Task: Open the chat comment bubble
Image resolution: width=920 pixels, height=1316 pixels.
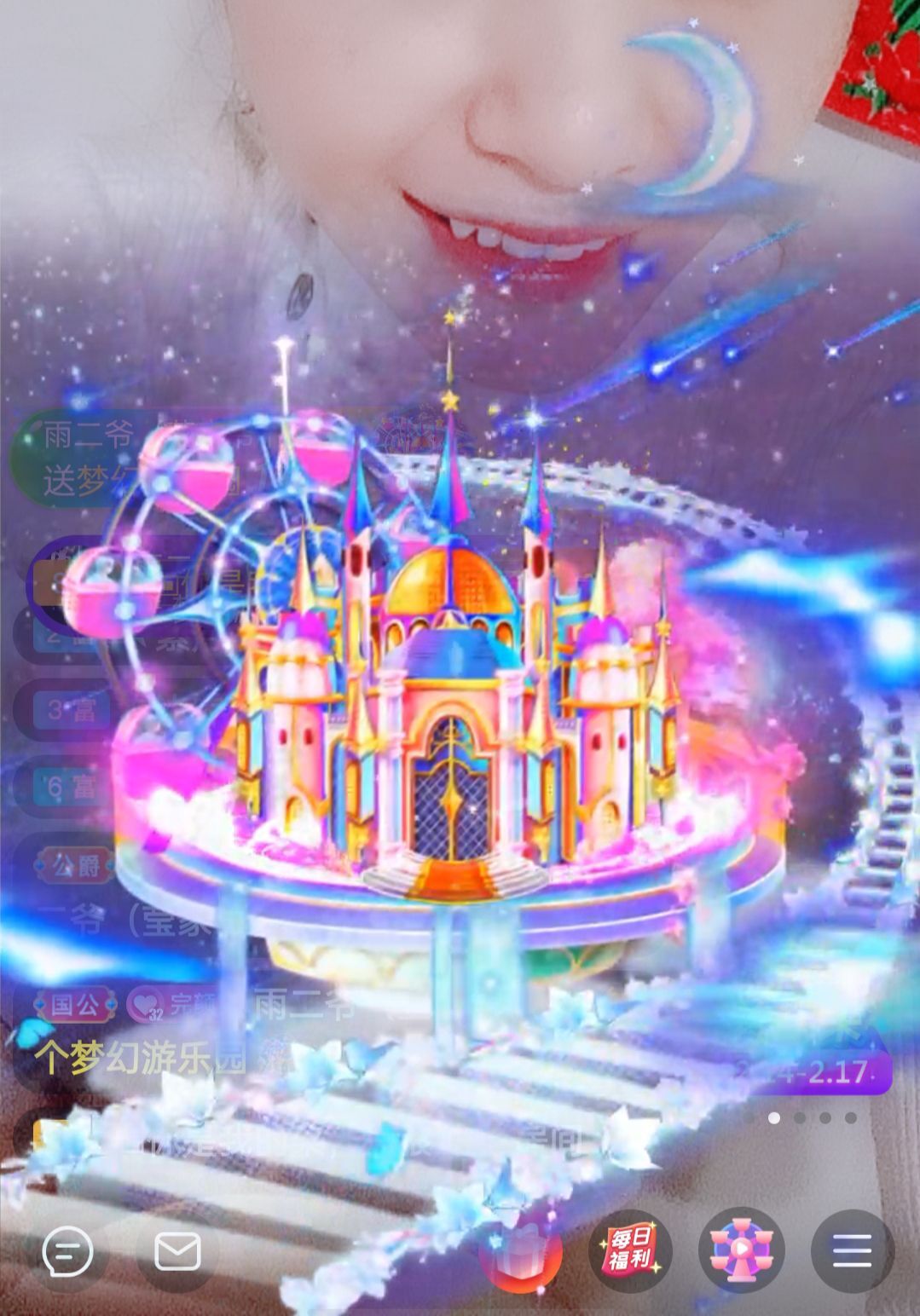Action: point(67,1251)
